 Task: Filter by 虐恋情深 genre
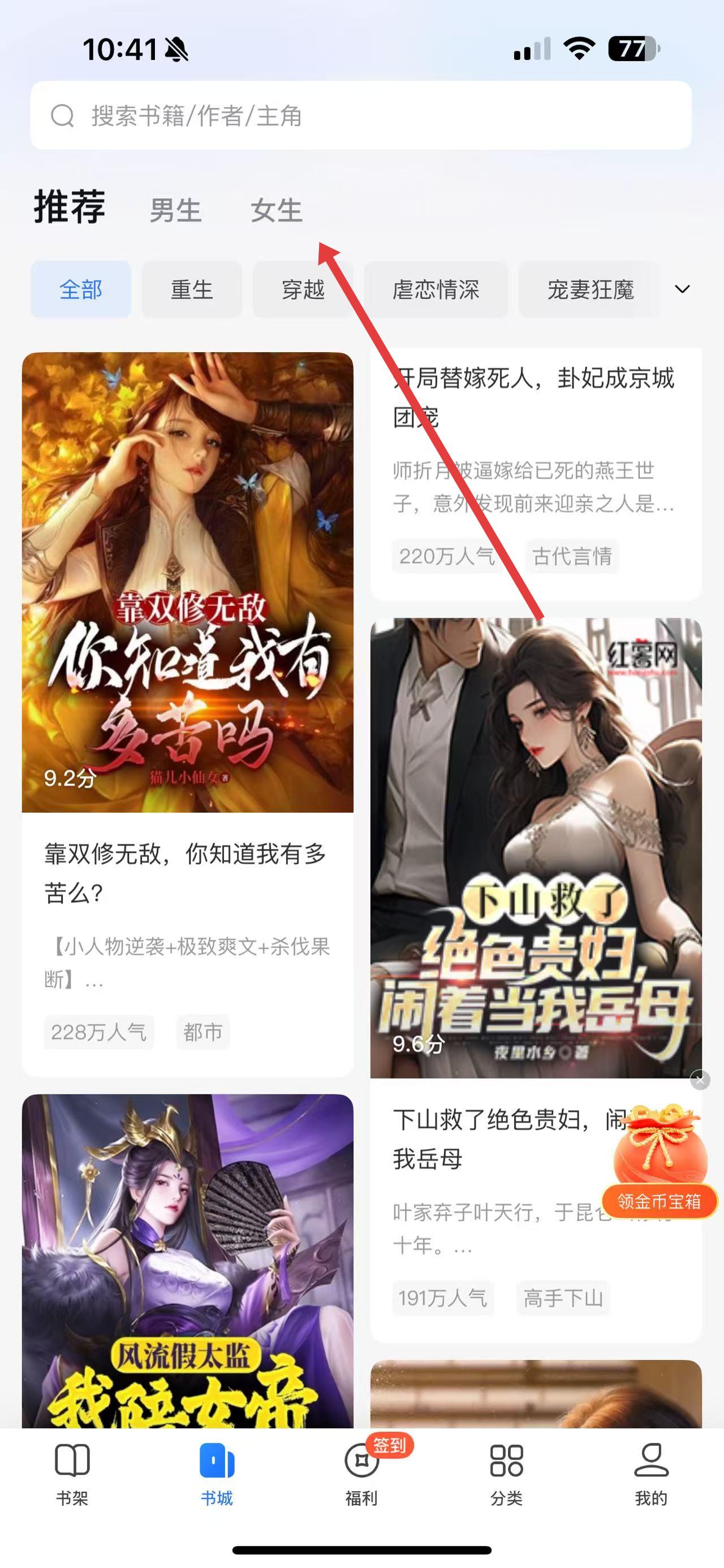[436, 289]
